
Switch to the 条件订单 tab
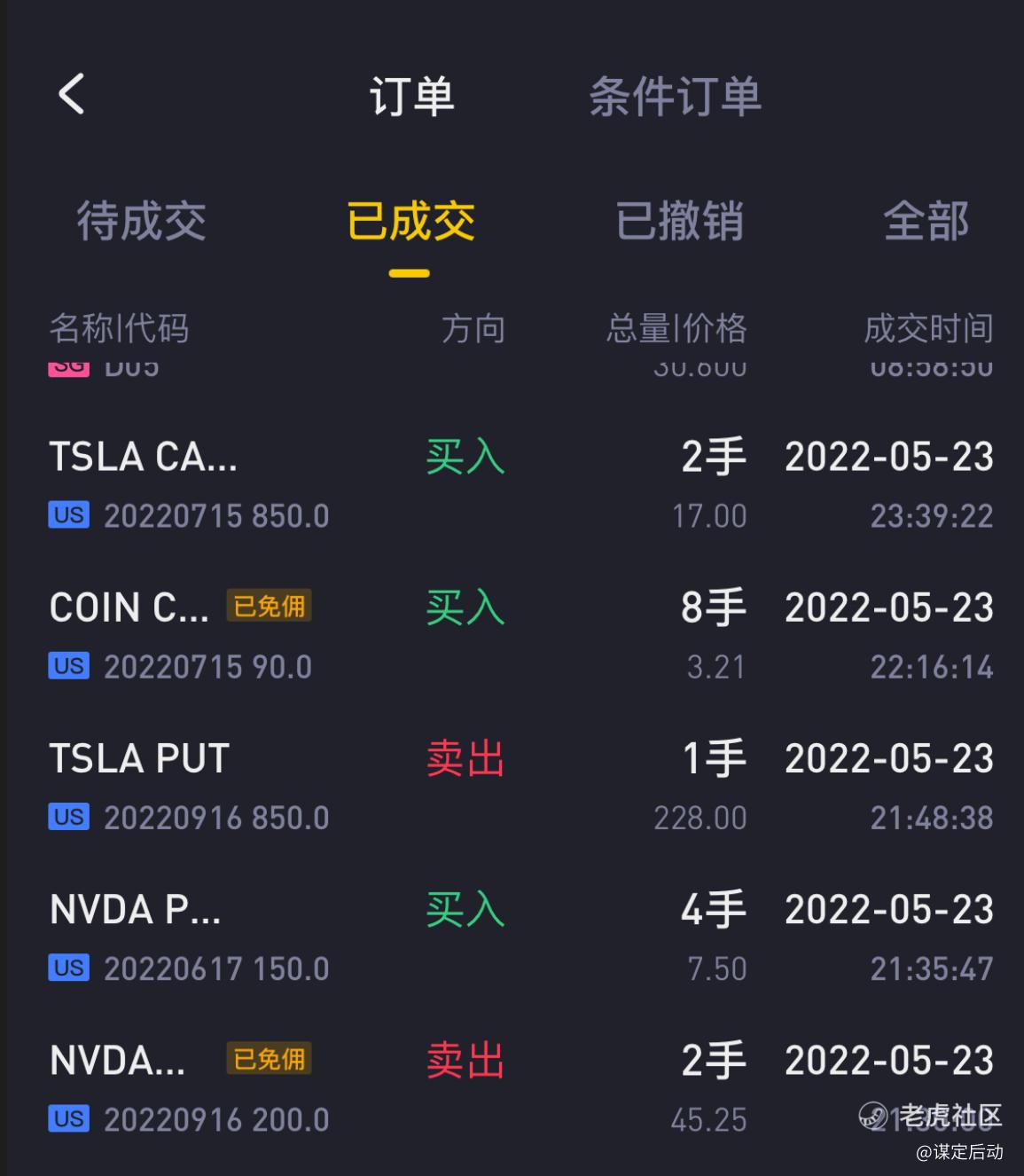click(x=675, y=96)
